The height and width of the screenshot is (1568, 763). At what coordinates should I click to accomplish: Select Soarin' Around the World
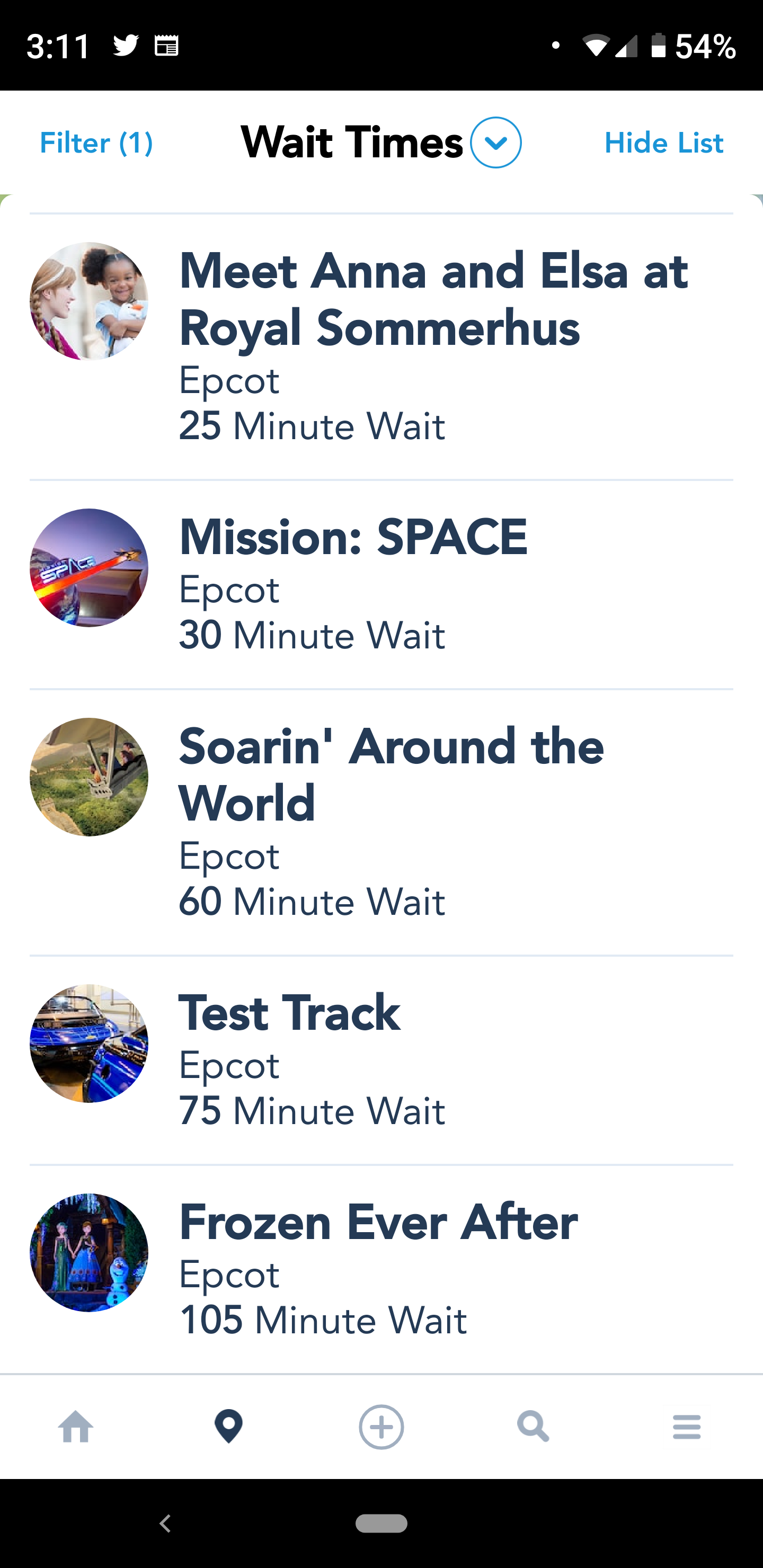pyautogui.click(x=381, y=822)
